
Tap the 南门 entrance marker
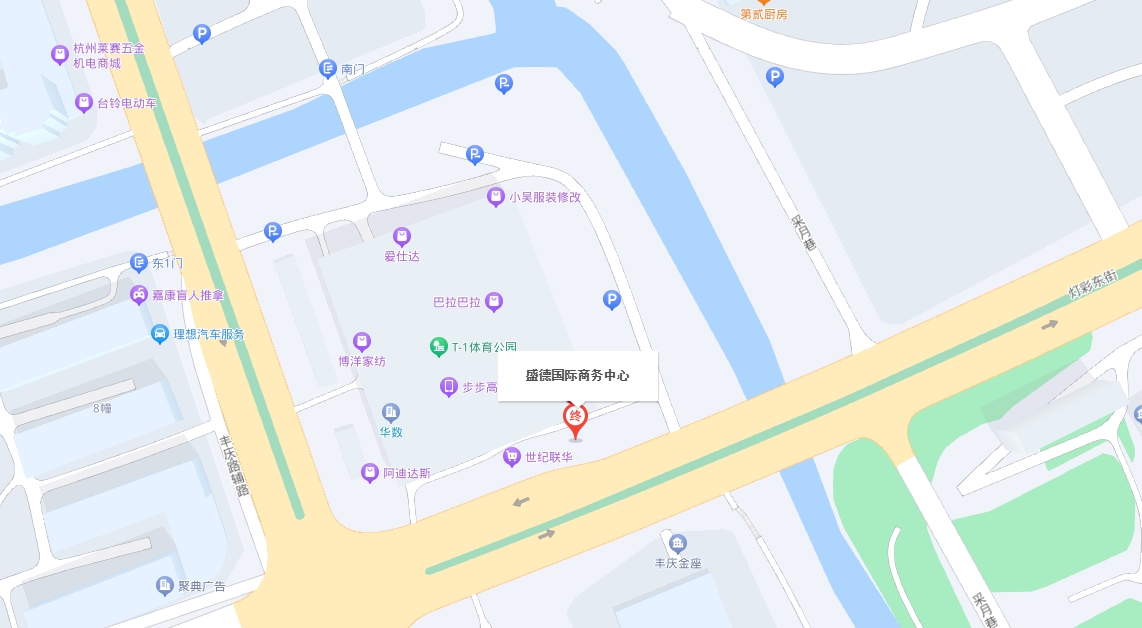328,69
